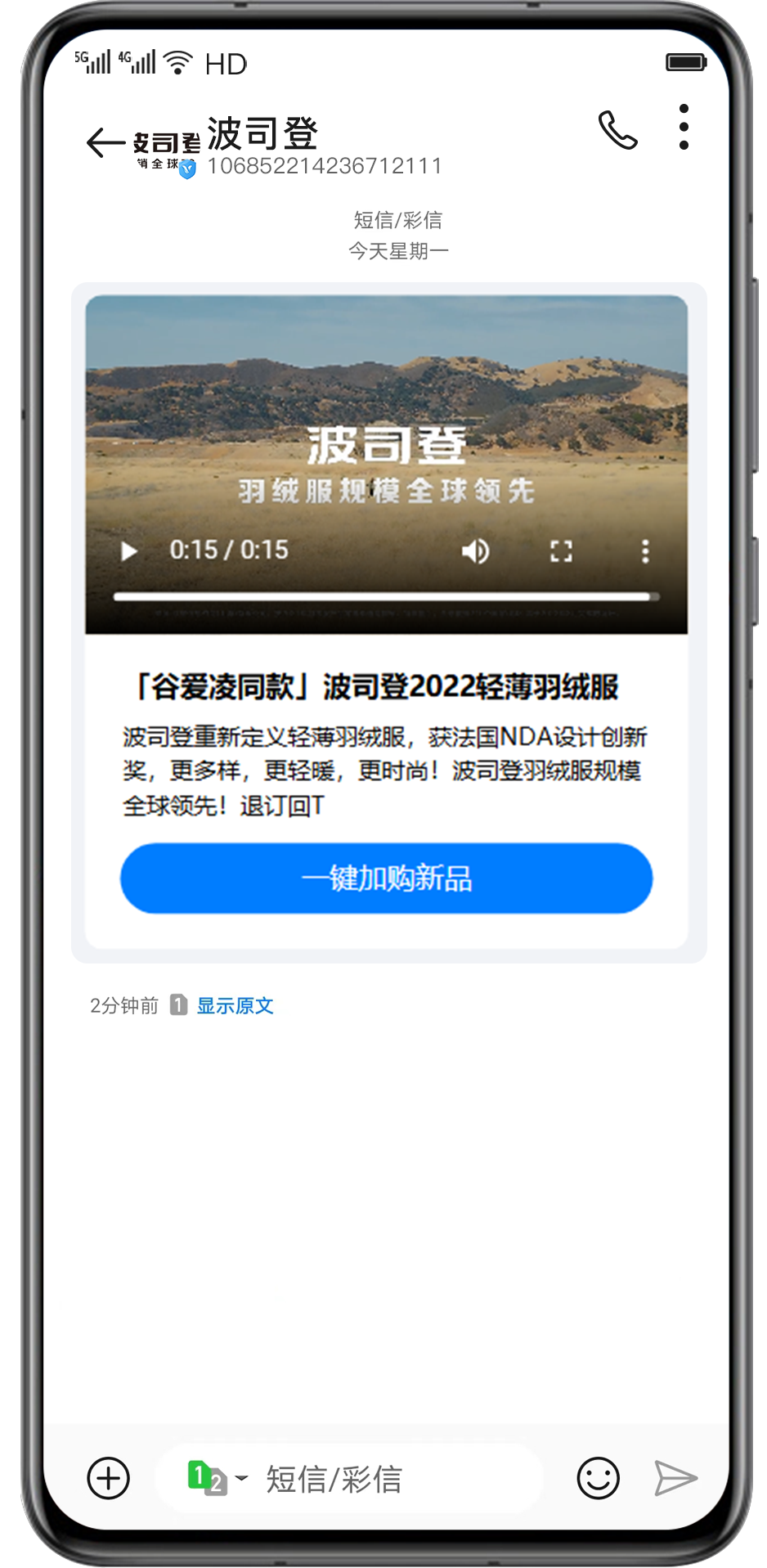
Task: Play the 波司登 video
Action: [x=129, y=551]
